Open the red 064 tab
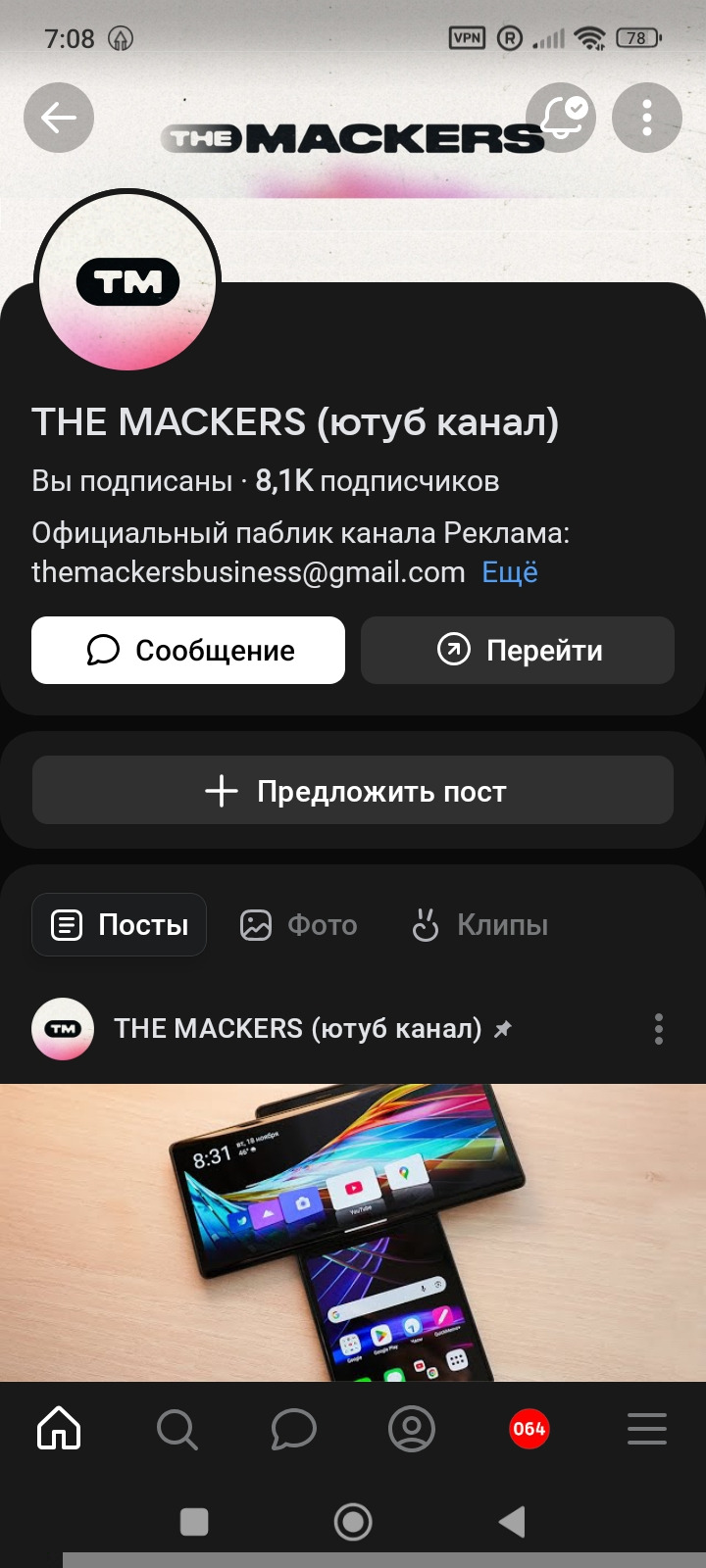The image size is (706, 1568). click(529, 1429)
